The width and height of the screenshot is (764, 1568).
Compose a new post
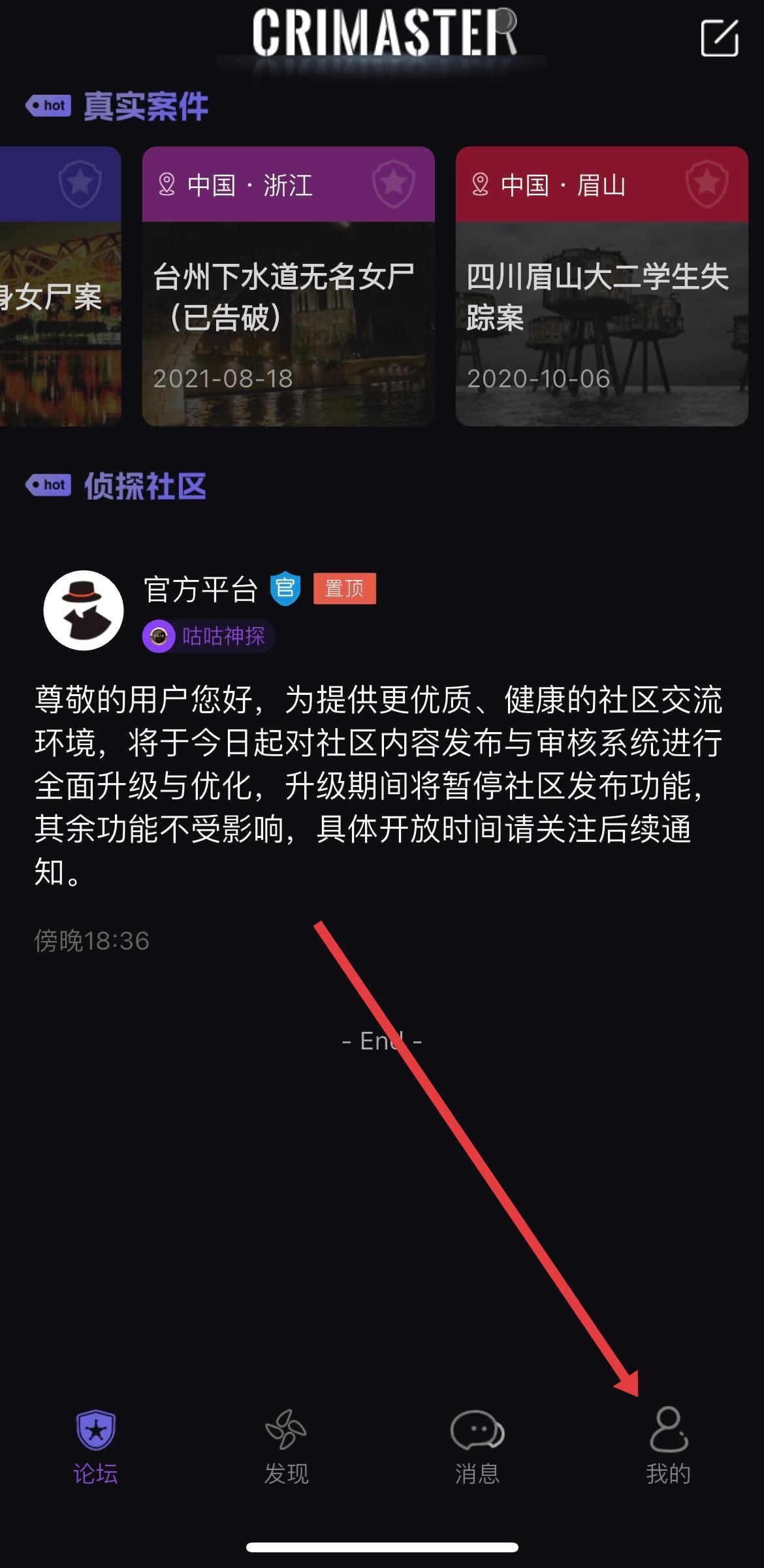(x=719, y=38)
